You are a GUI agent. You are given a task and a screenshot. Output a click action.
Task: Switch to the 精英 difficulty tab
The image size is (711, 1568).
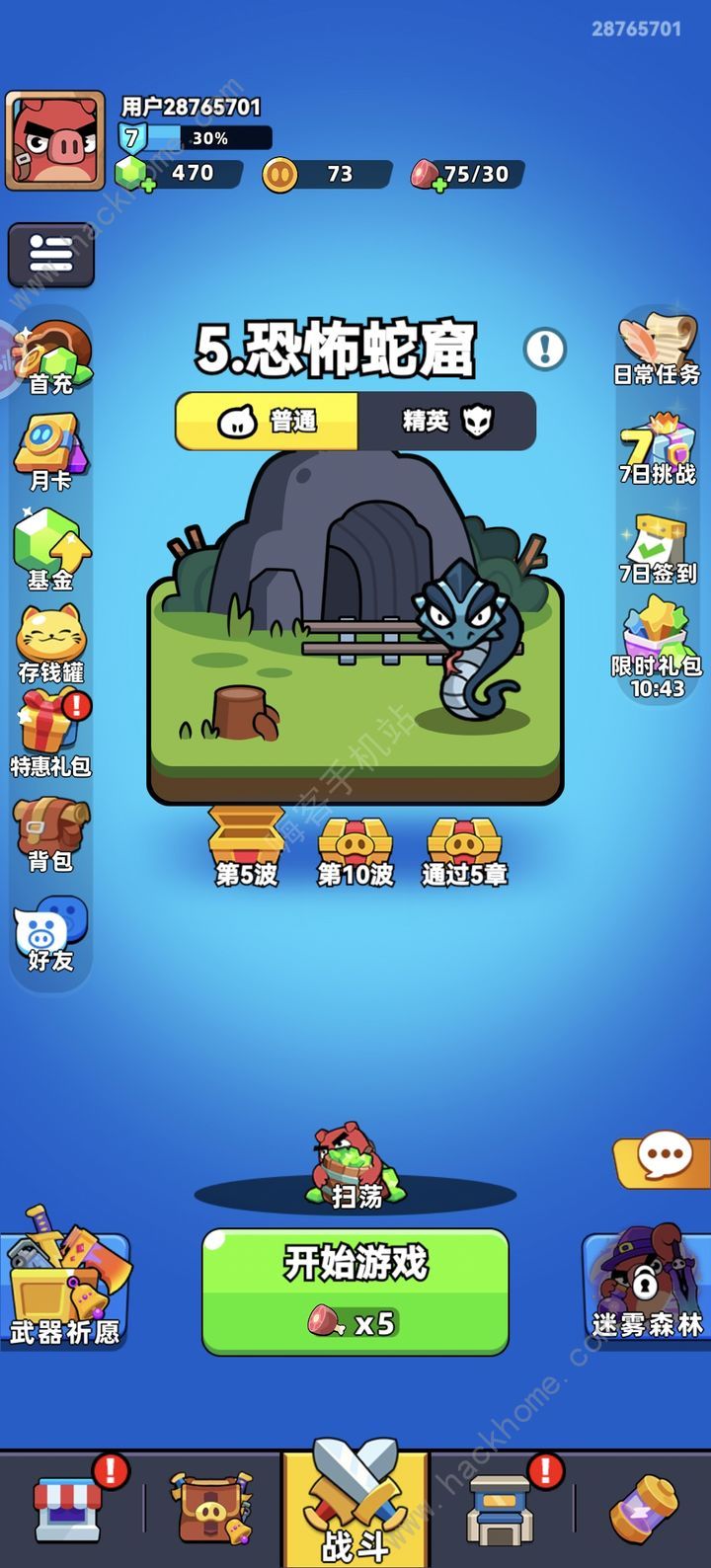[x=446, y=422]
